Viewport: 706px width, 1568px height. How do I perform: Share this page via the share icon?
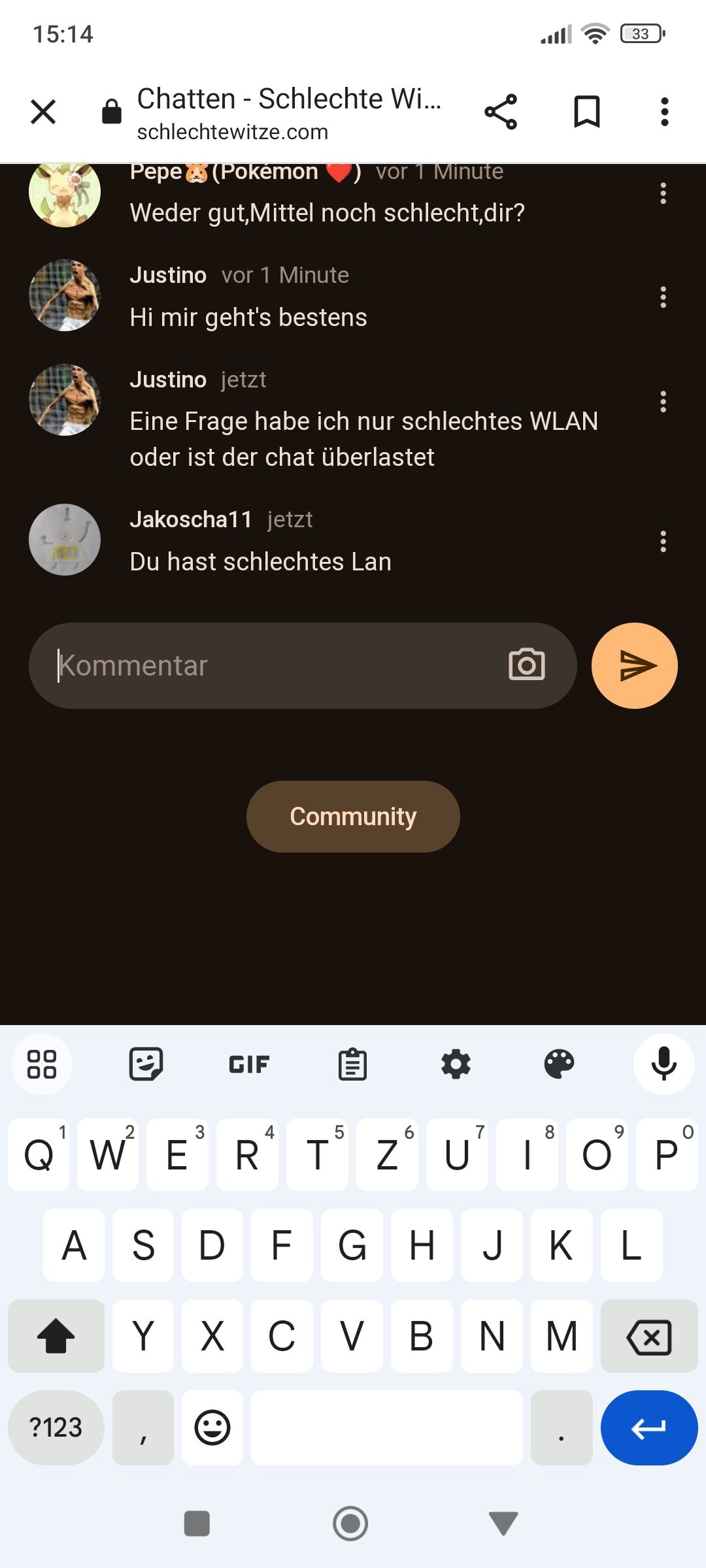501,112
